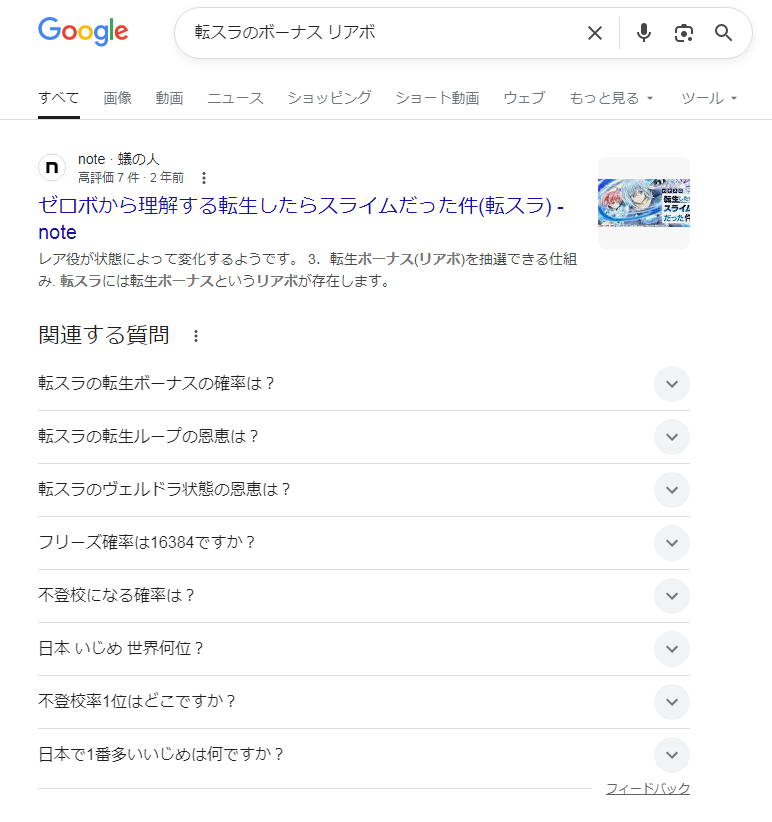
Task: Open the note article thumbnail image
Action: [x=643, y=203]
